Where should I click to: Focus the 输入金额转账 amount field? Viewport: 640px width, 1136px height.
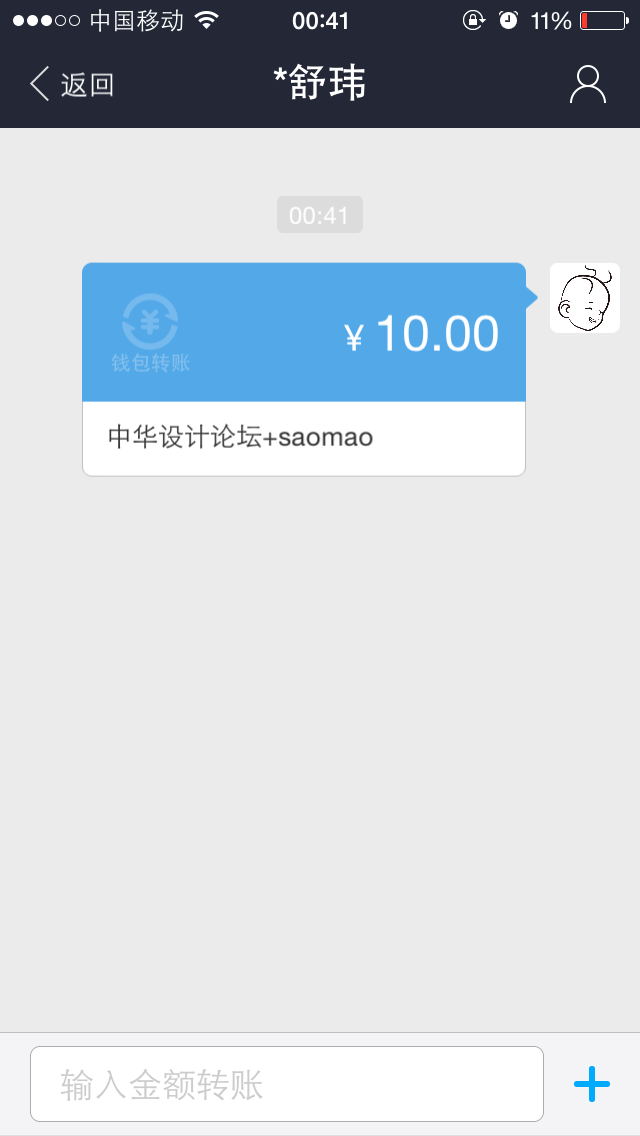(x=287, y=1084)
